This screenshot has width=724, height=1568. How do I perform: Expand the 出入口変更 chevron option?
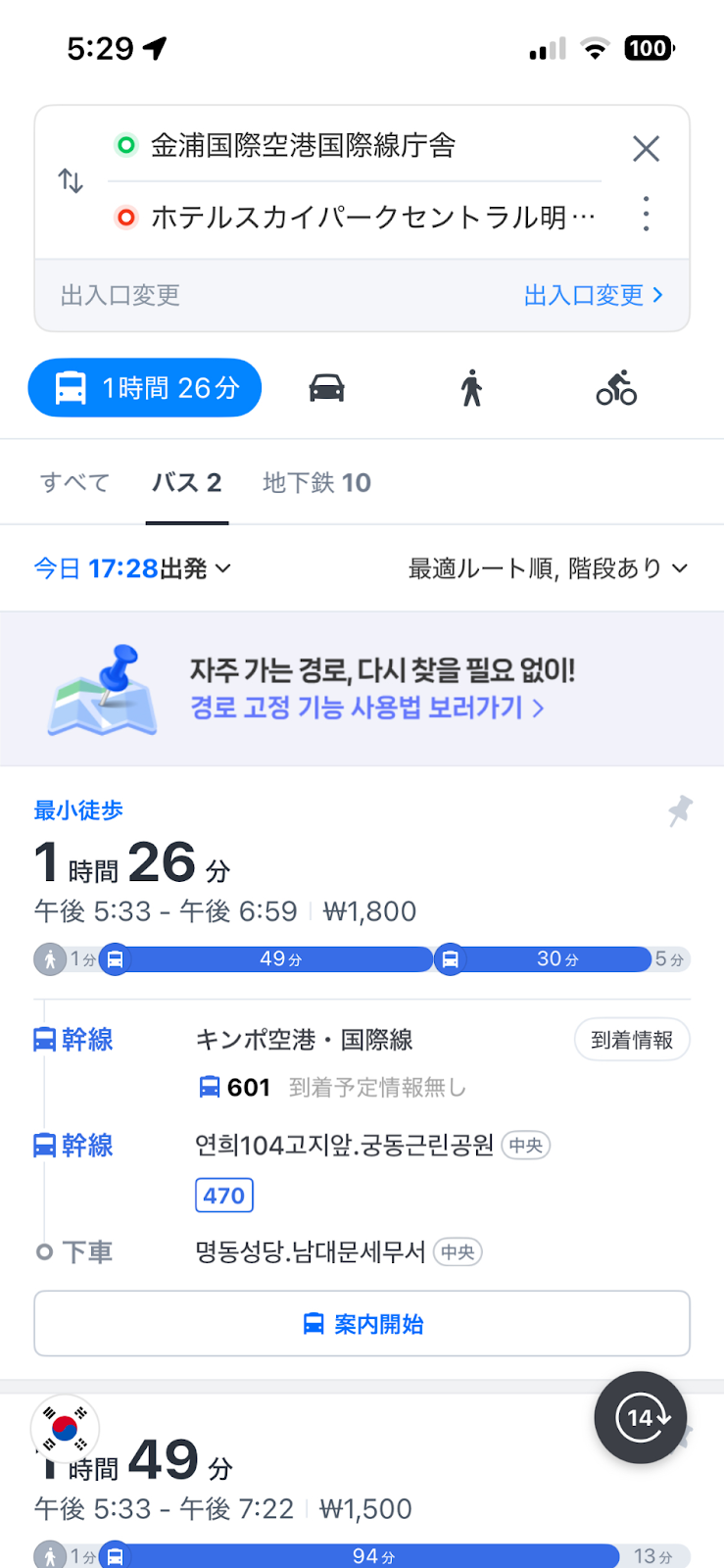(x=593, y=295)
